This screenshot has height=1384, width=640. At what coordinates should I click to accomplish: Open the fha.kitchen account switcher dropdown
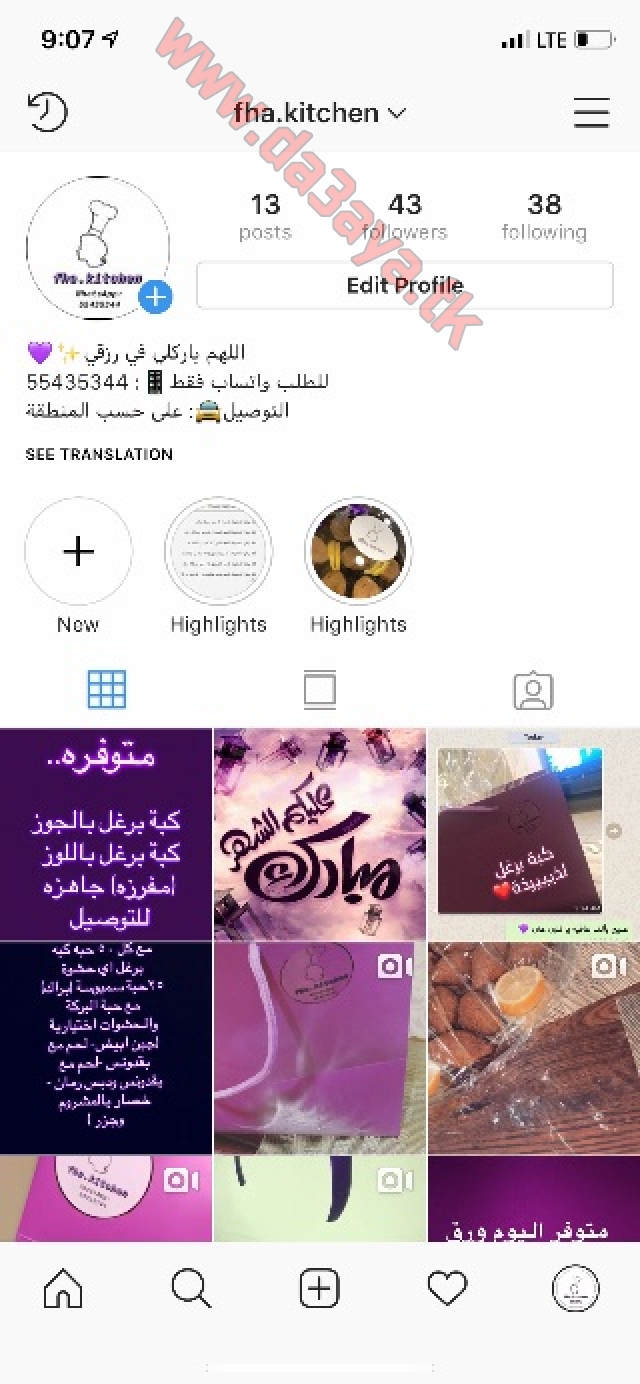click(320, 113)
